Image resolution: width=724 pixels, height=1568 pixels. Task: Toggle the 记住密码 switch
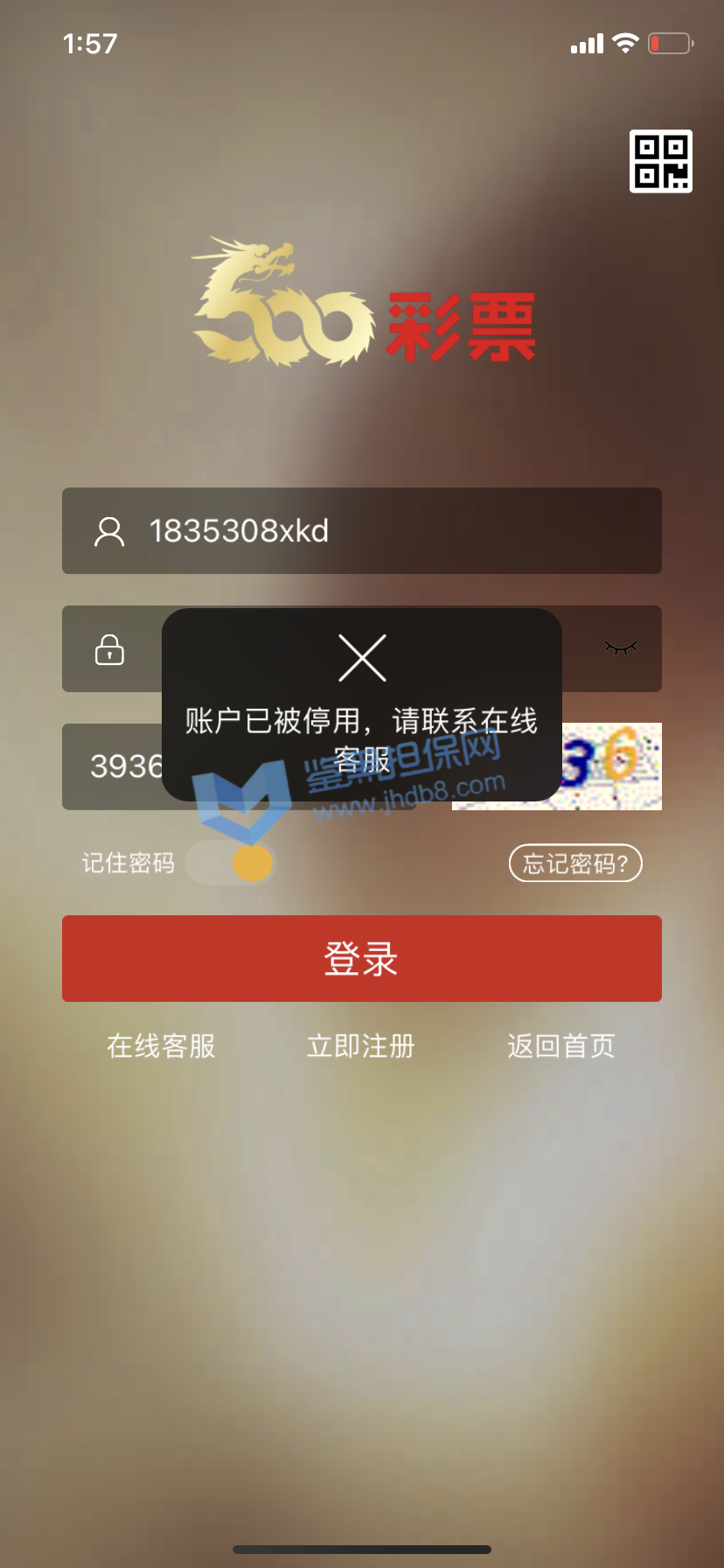tap(232, 863)
